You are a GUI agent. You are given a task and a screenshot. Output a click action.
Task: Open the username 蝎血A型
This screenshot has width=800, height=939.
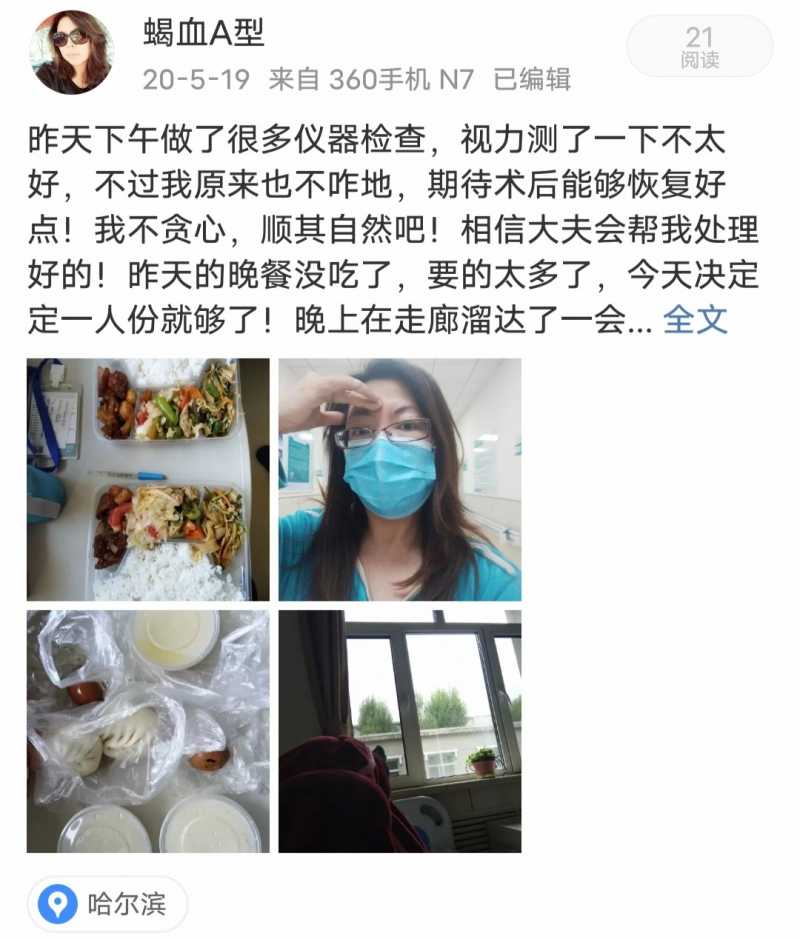coord(204,34)
